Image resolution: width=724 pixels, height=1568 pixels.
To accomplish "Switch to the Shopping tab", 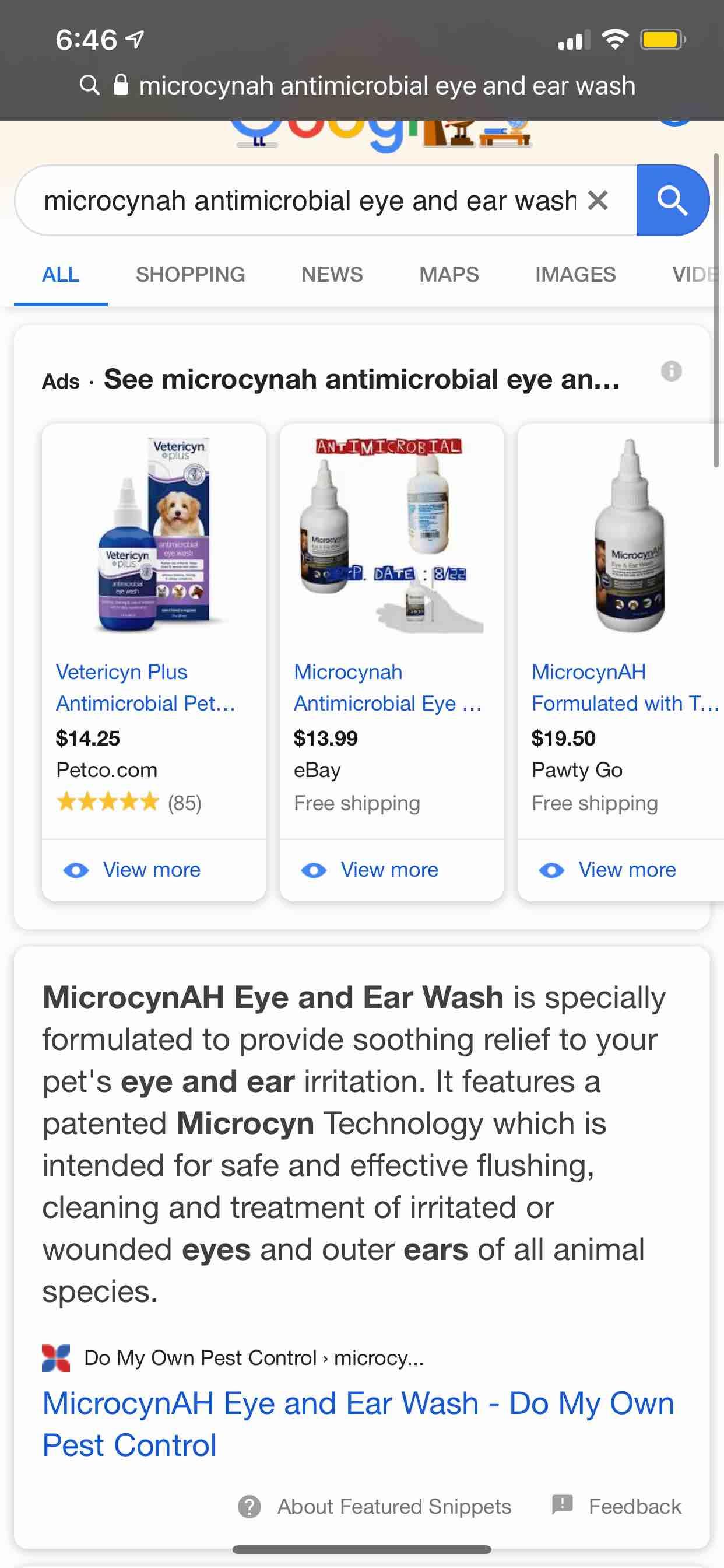I will click(x=190, y=275).
